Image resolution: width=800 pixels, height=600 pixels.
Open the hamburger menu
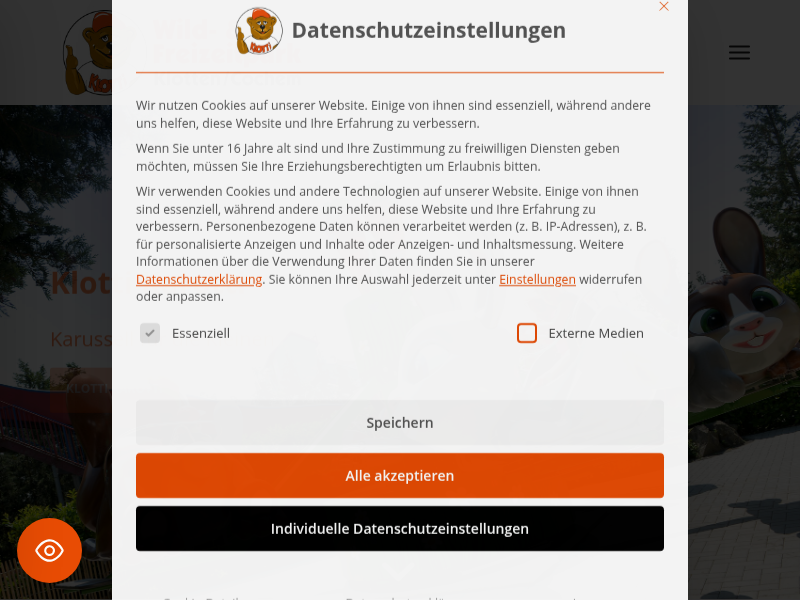click(x=739, y=53)
